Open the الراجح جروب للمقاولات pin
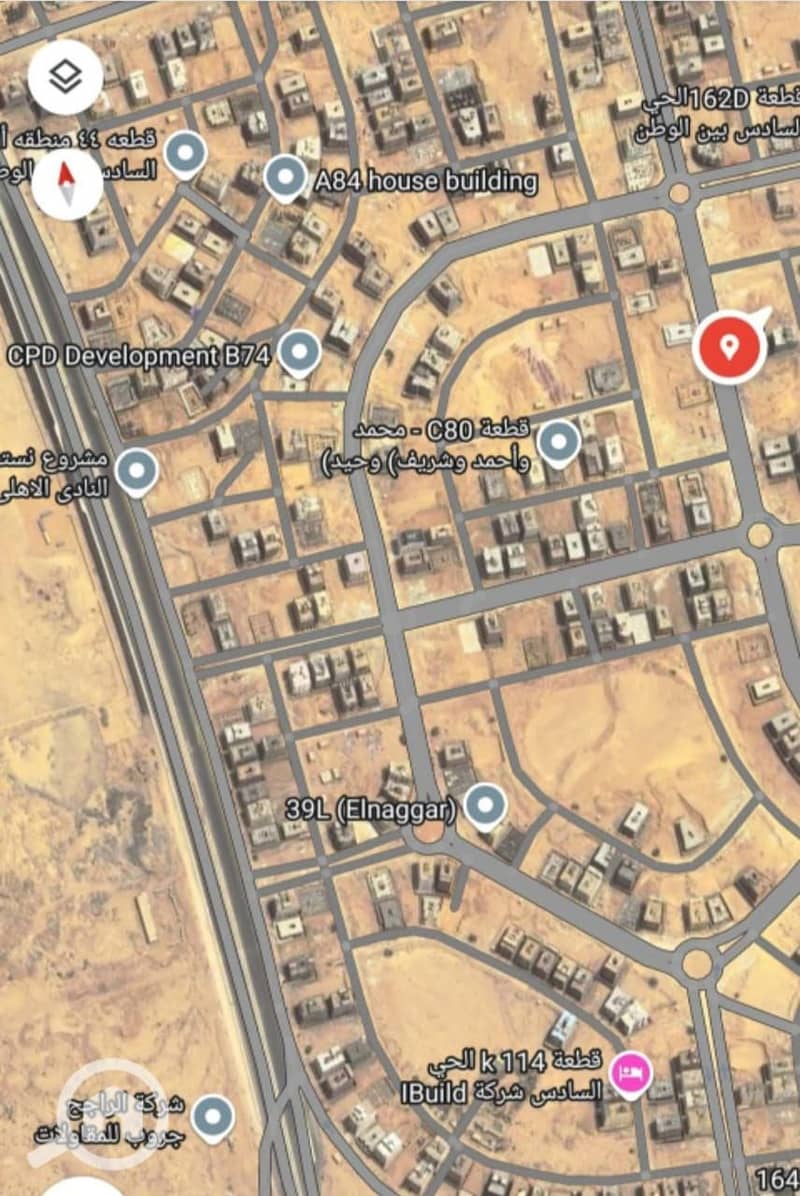 click(213, 1116)
